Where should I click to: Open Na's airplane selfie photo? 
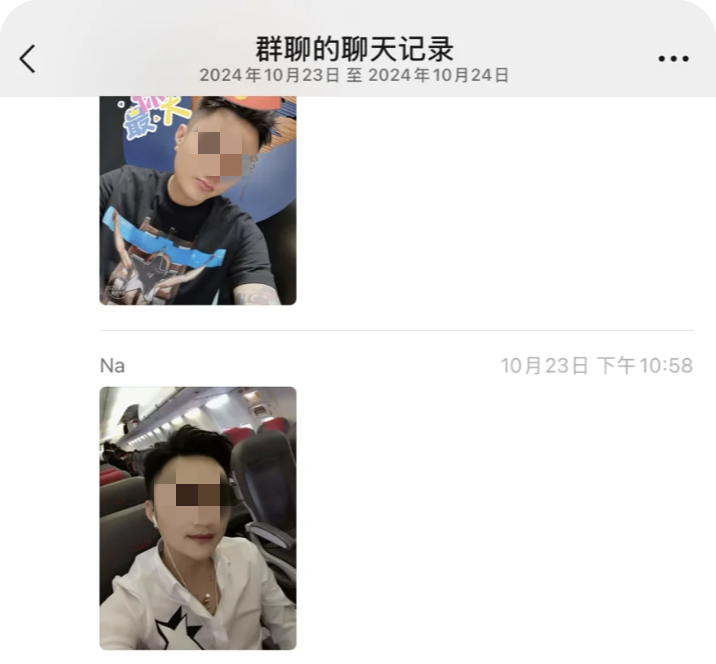(198, 518)
